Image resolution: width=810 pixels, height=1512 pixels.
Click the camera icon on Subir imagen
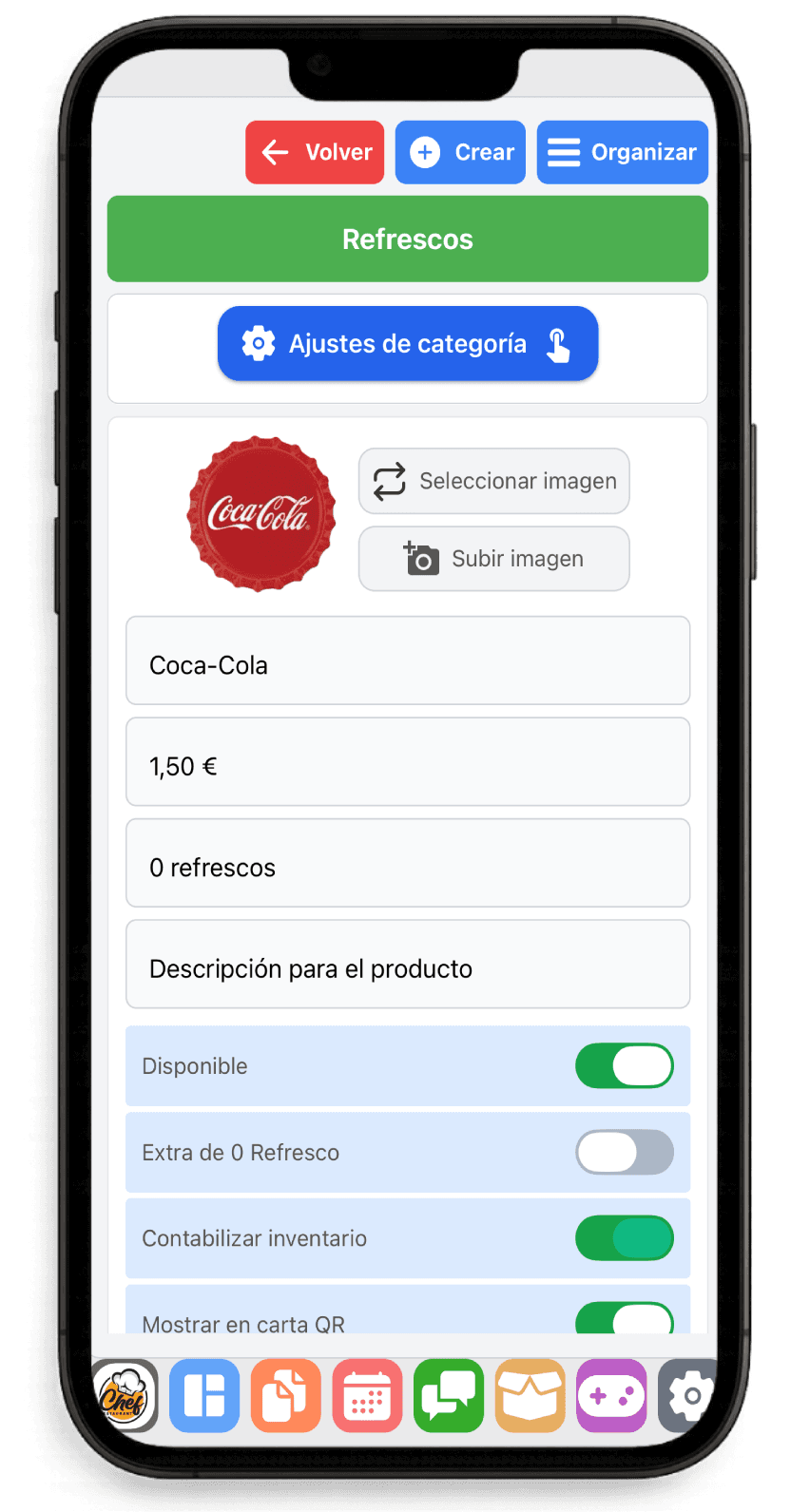pos(419,559)
